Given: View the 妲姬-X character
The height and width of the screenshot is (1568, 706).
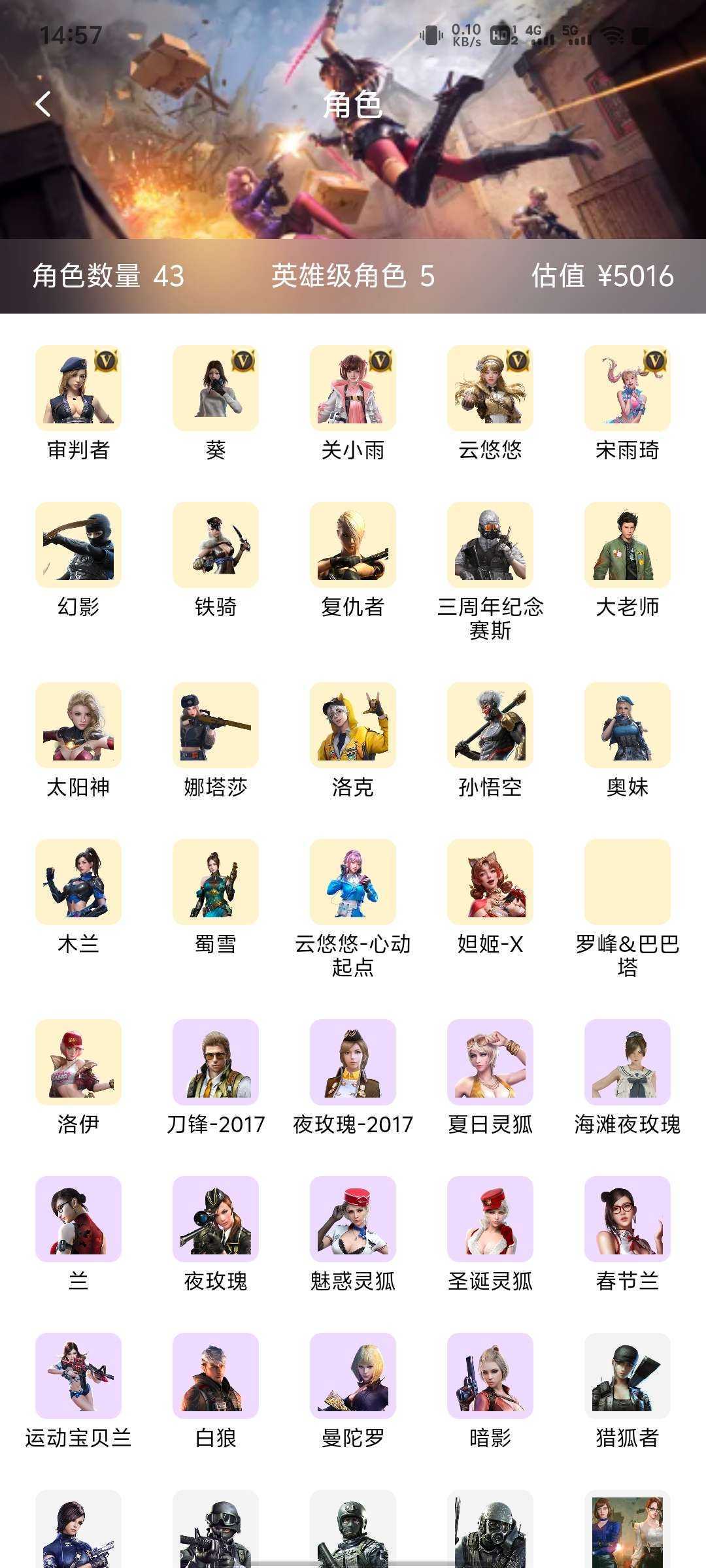Looking at the screenshot, I should [490, 882].
